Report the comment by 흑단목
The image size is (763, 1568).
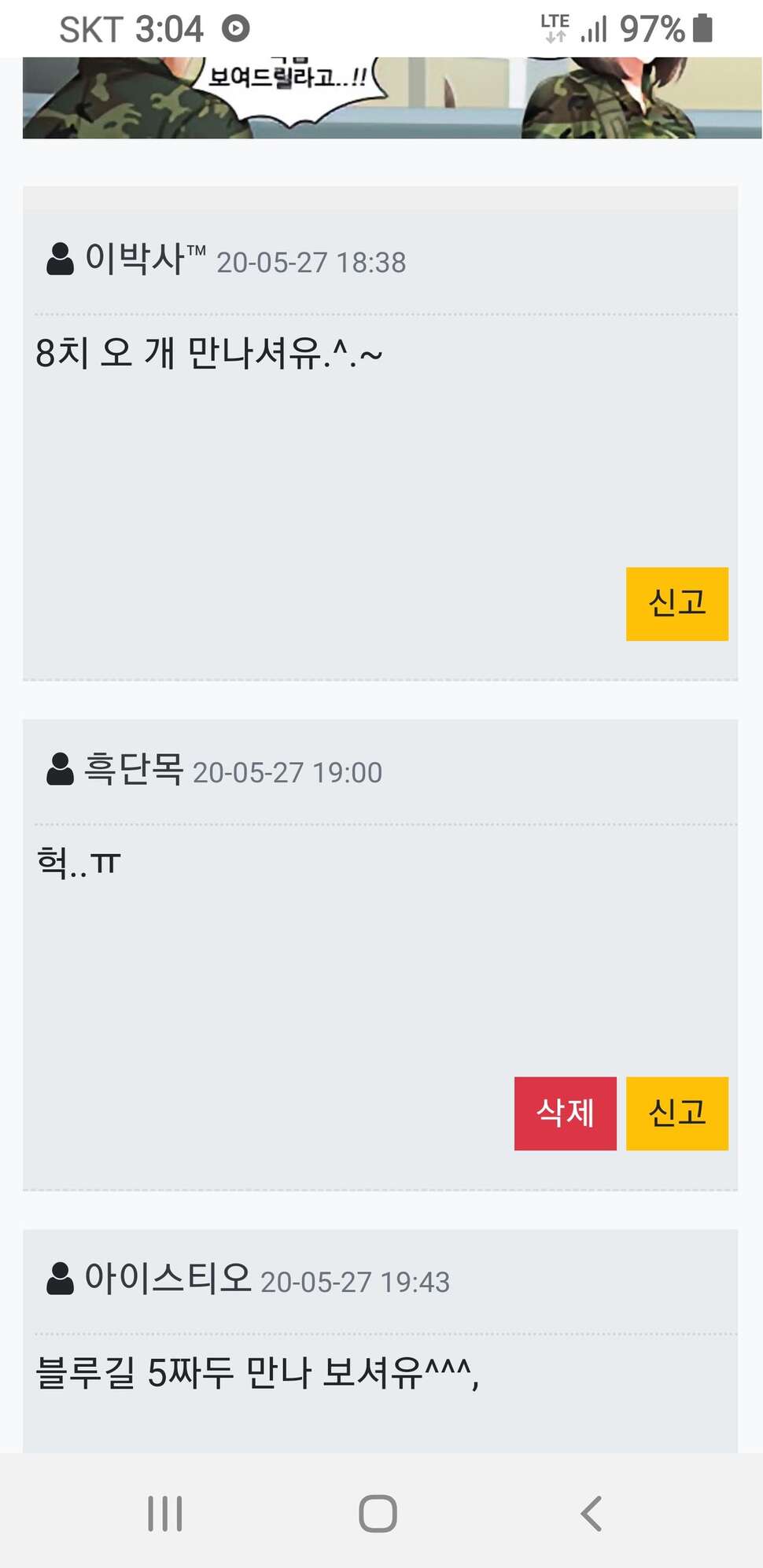(676, 1113)
